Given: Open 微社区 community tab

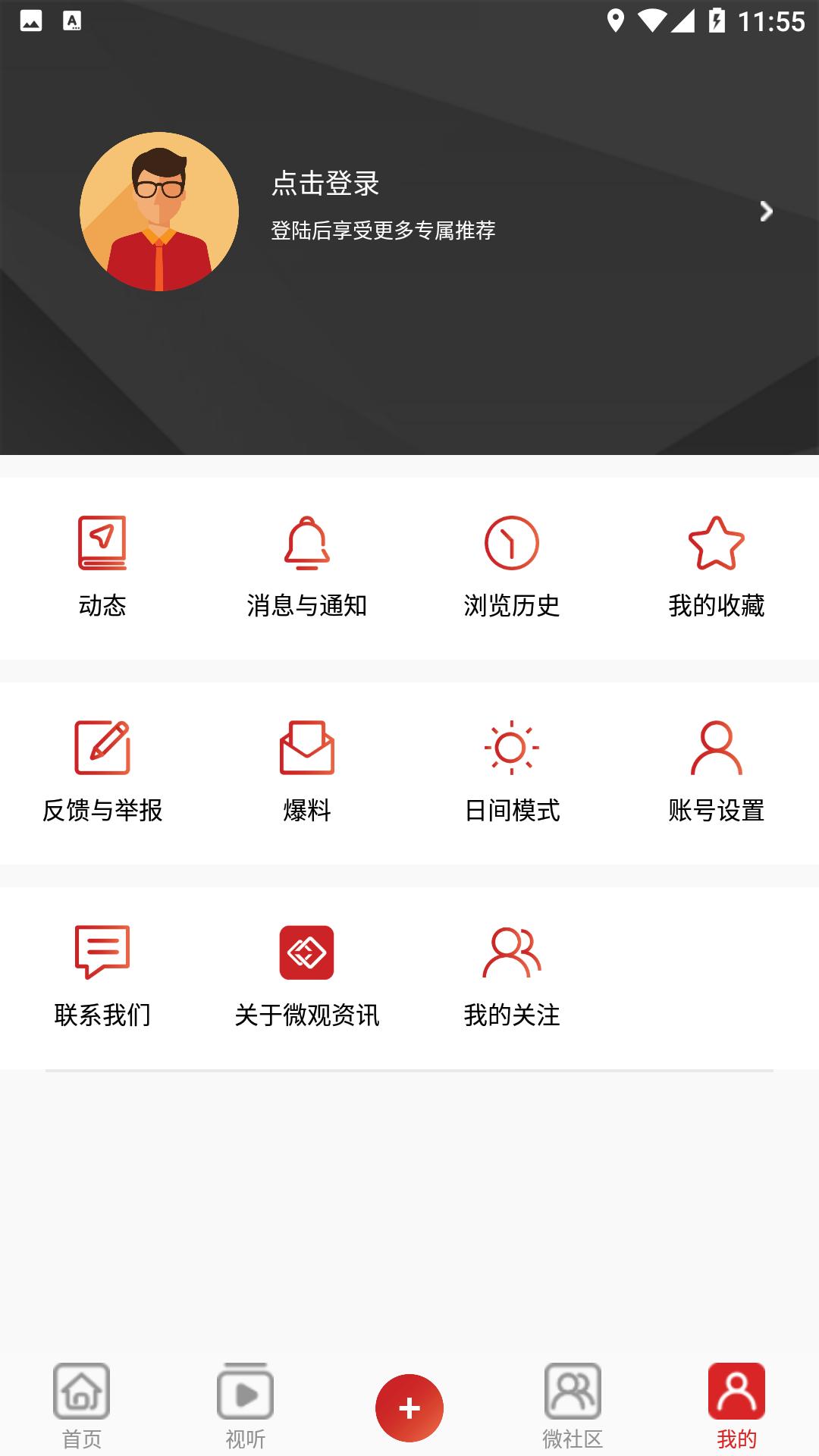Looking at the screenshot, I should [x=573, y=1407].
